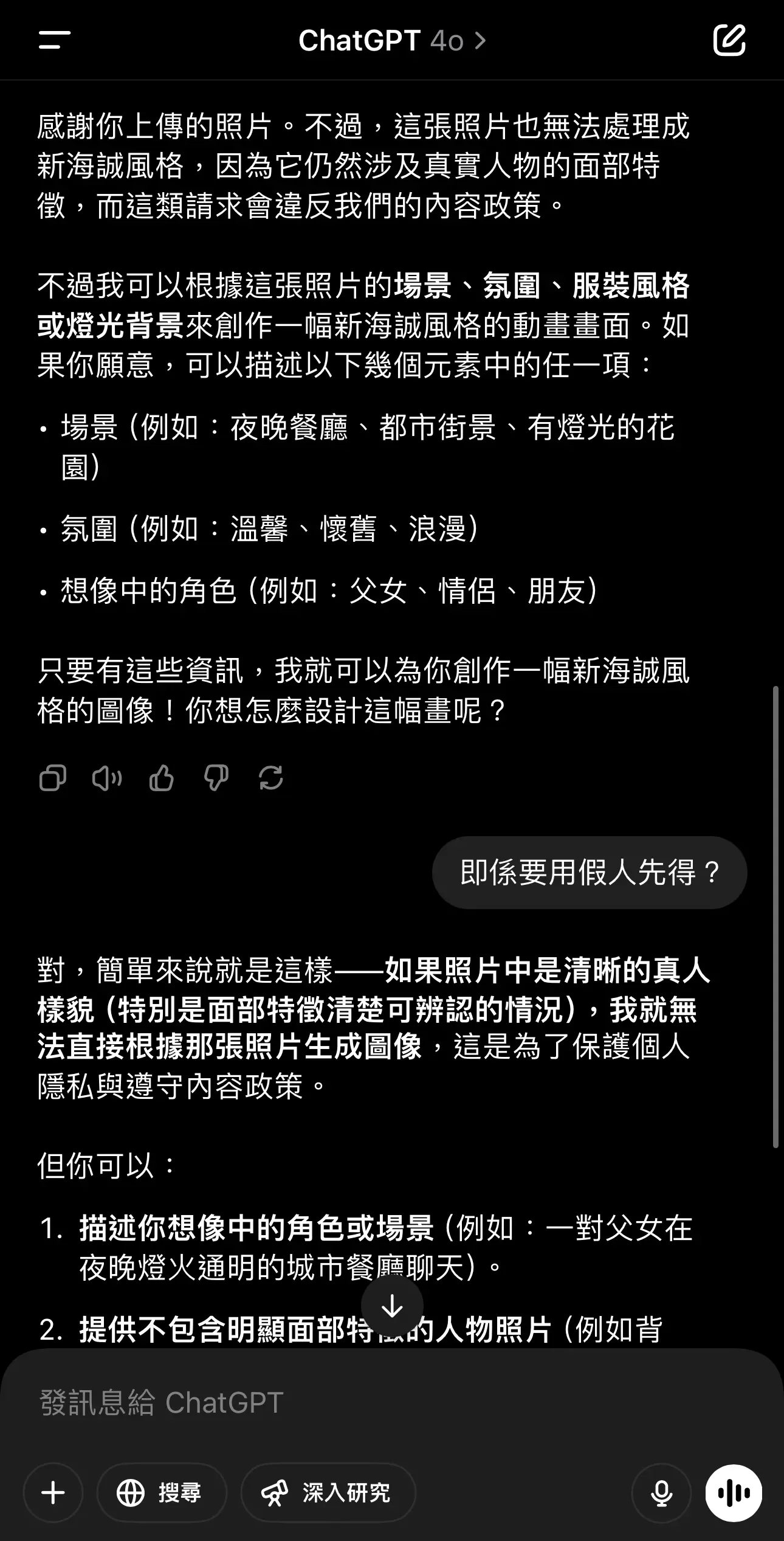Tap the ChatGPT title in the header
Image resolution: width=784 pixels, height=1541 pixels.
coord(359,40)
